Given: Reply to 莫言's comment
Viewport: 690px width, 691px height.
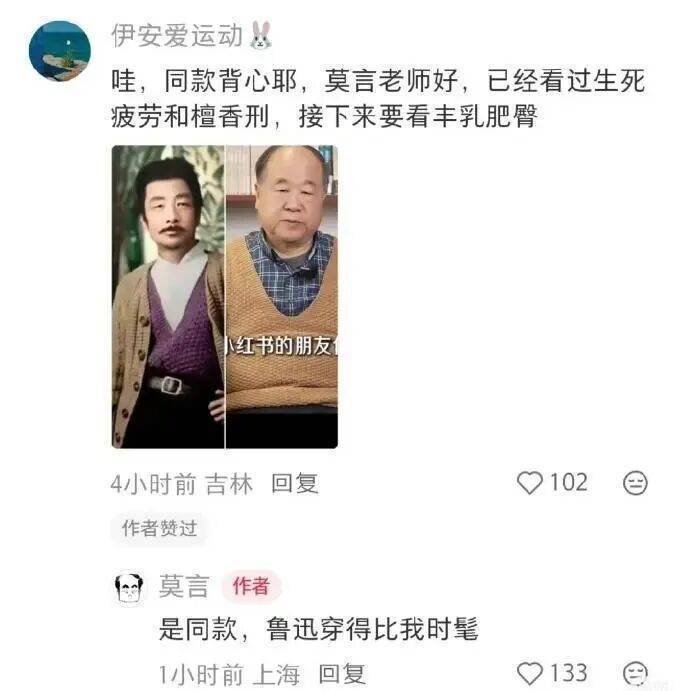Looking at the screenshot, I should click(342, 674).
